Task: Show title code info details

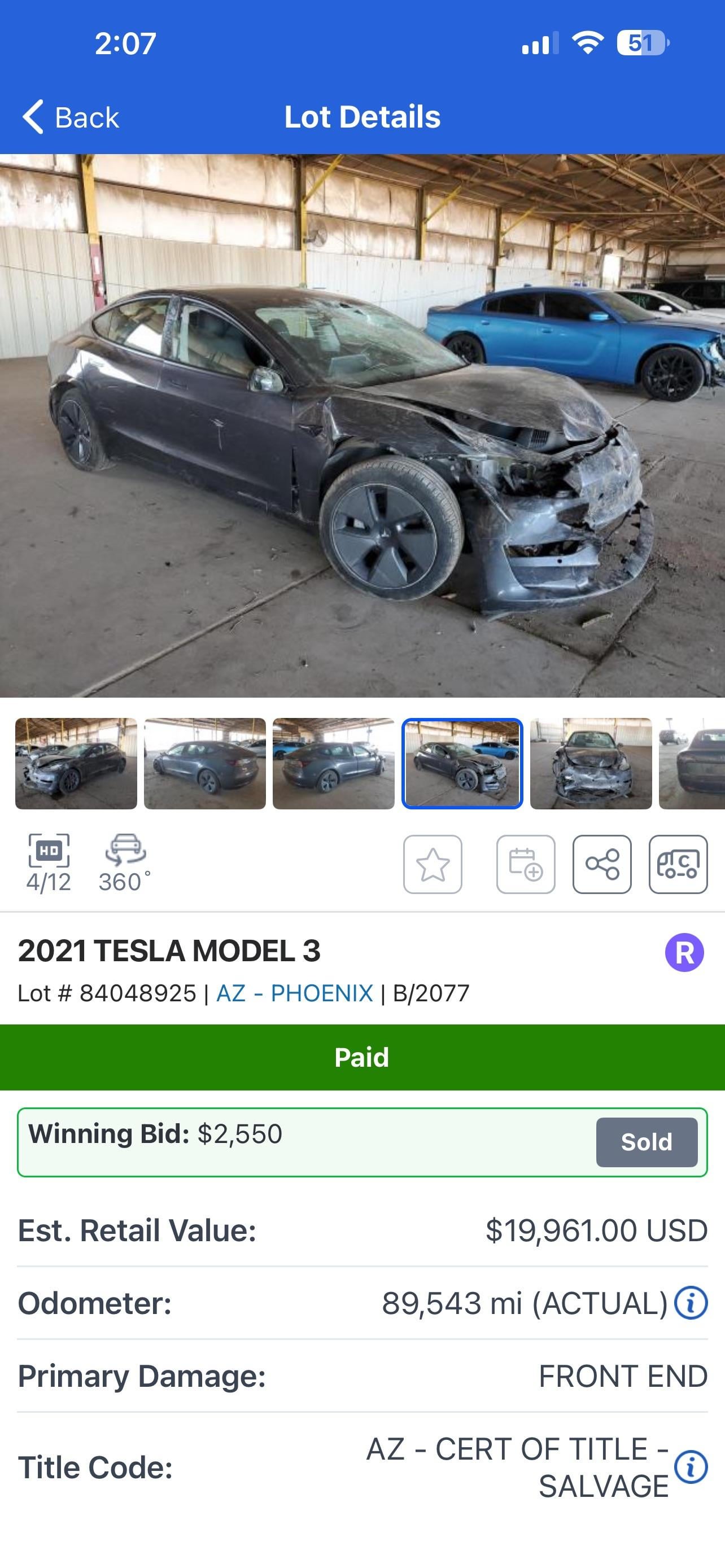Action: coord(691,1467)
